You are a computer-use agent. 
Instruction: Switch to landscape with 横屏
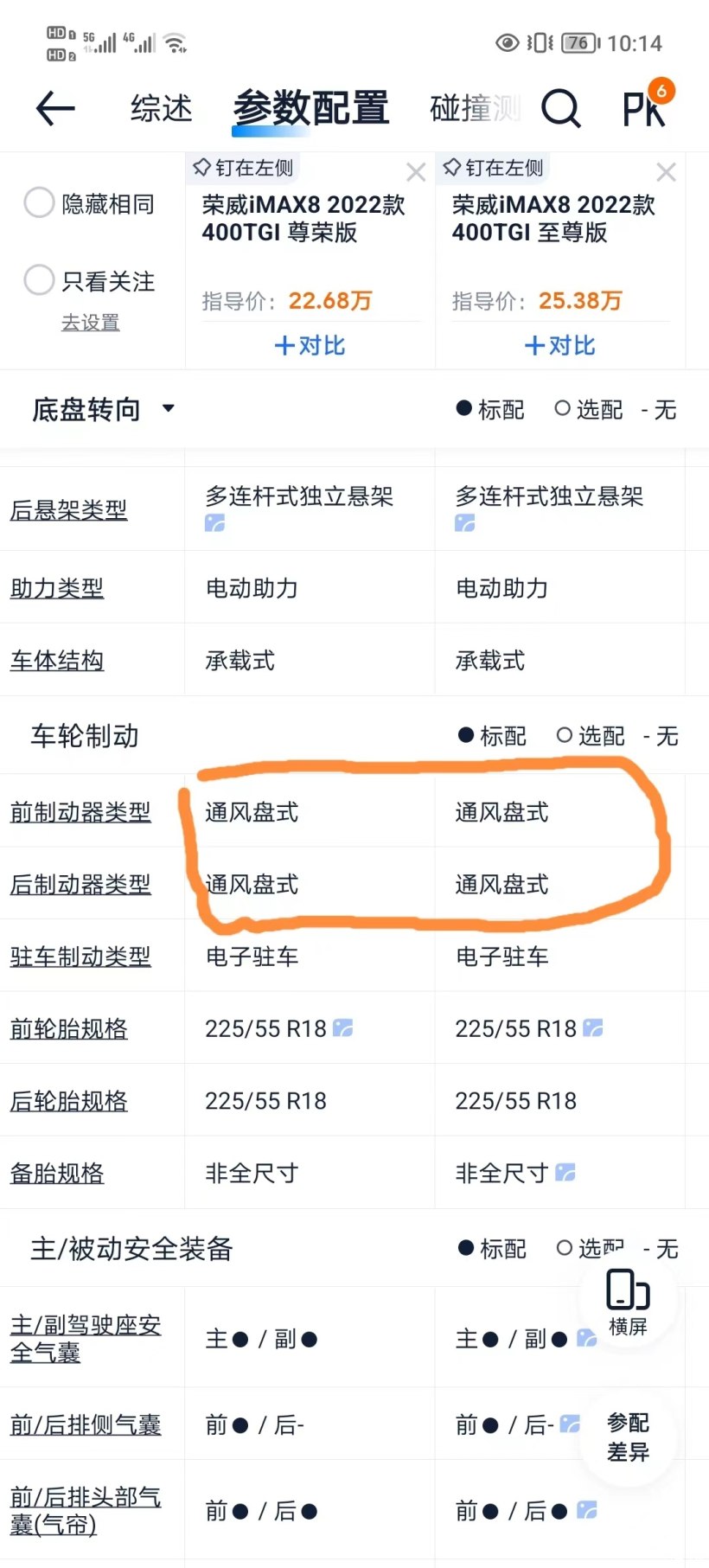click(x=628, y=1302)
